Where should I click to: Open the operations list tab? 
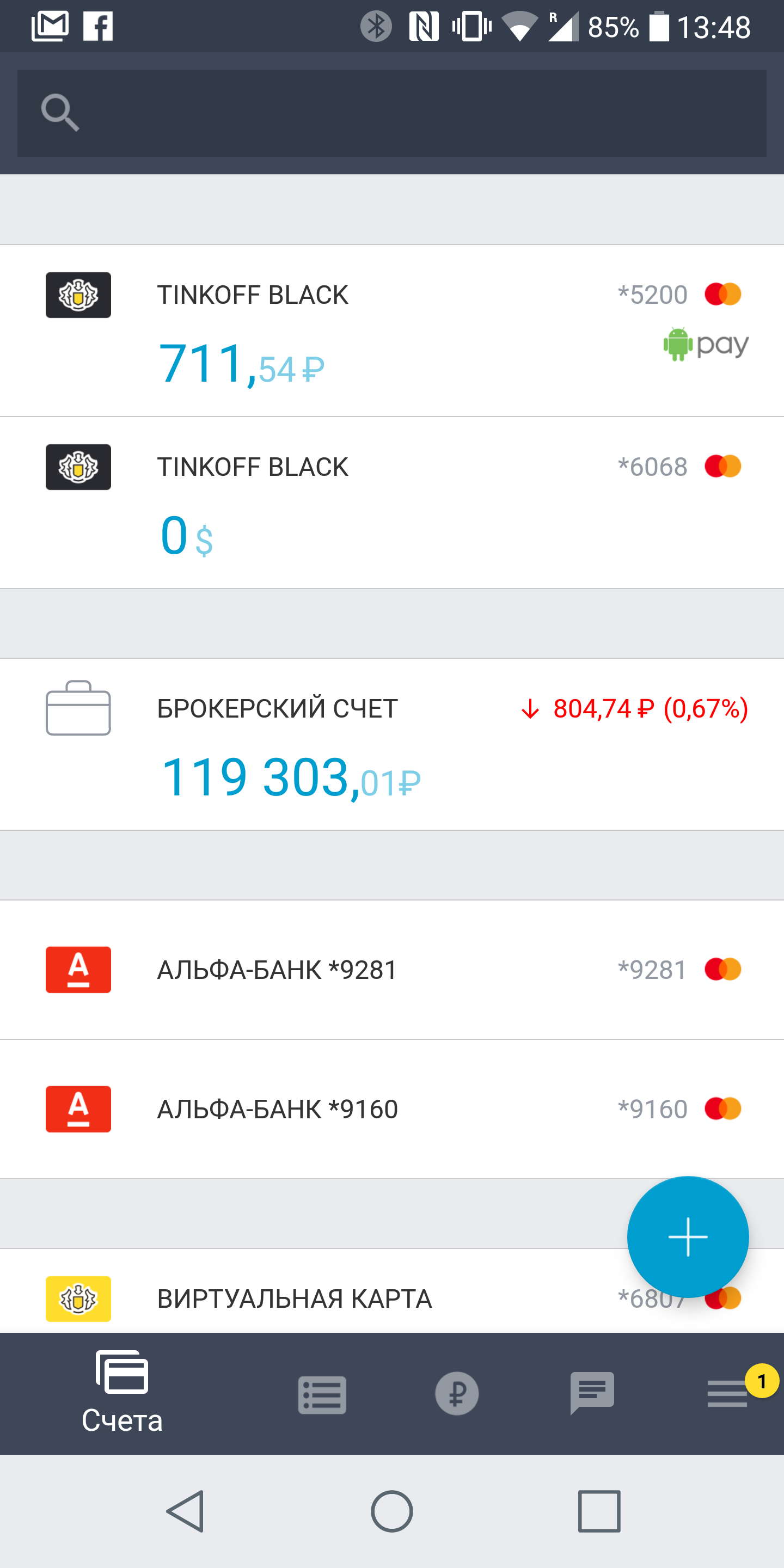(322, 1394)
